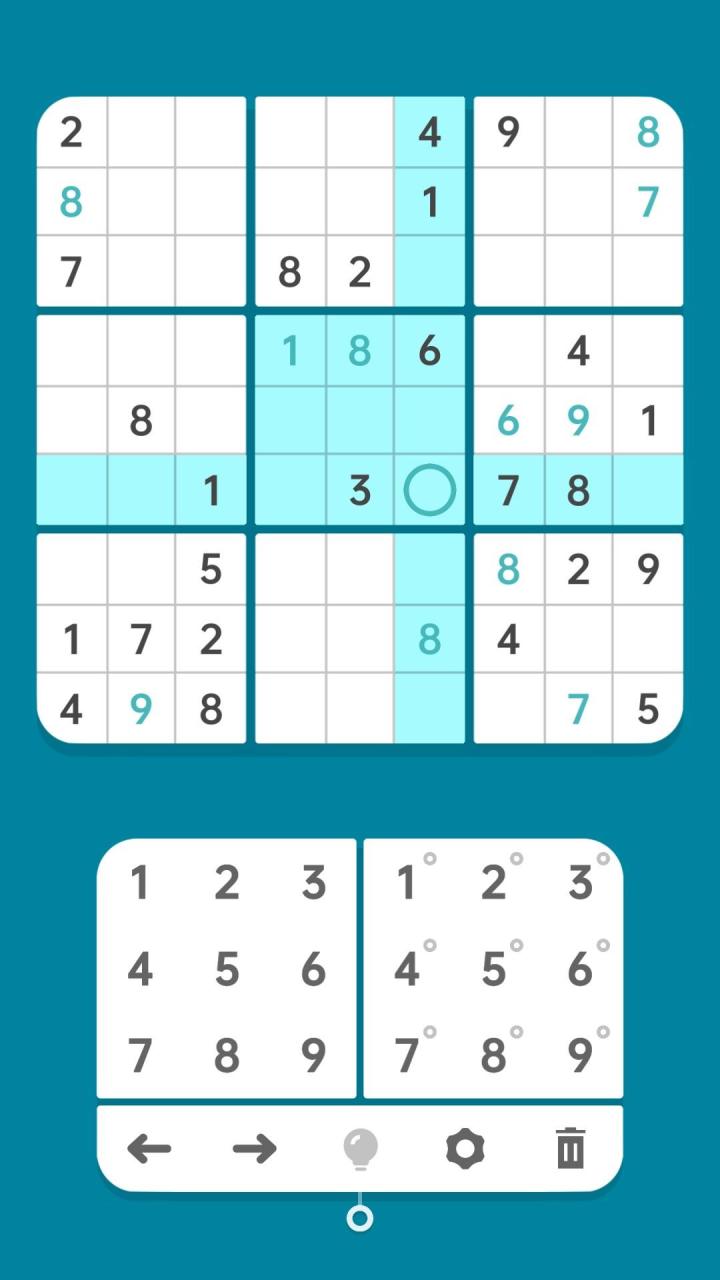Get a hint from the lightbulb
The image size is (720, 1280).
(x=360, y=1150)
